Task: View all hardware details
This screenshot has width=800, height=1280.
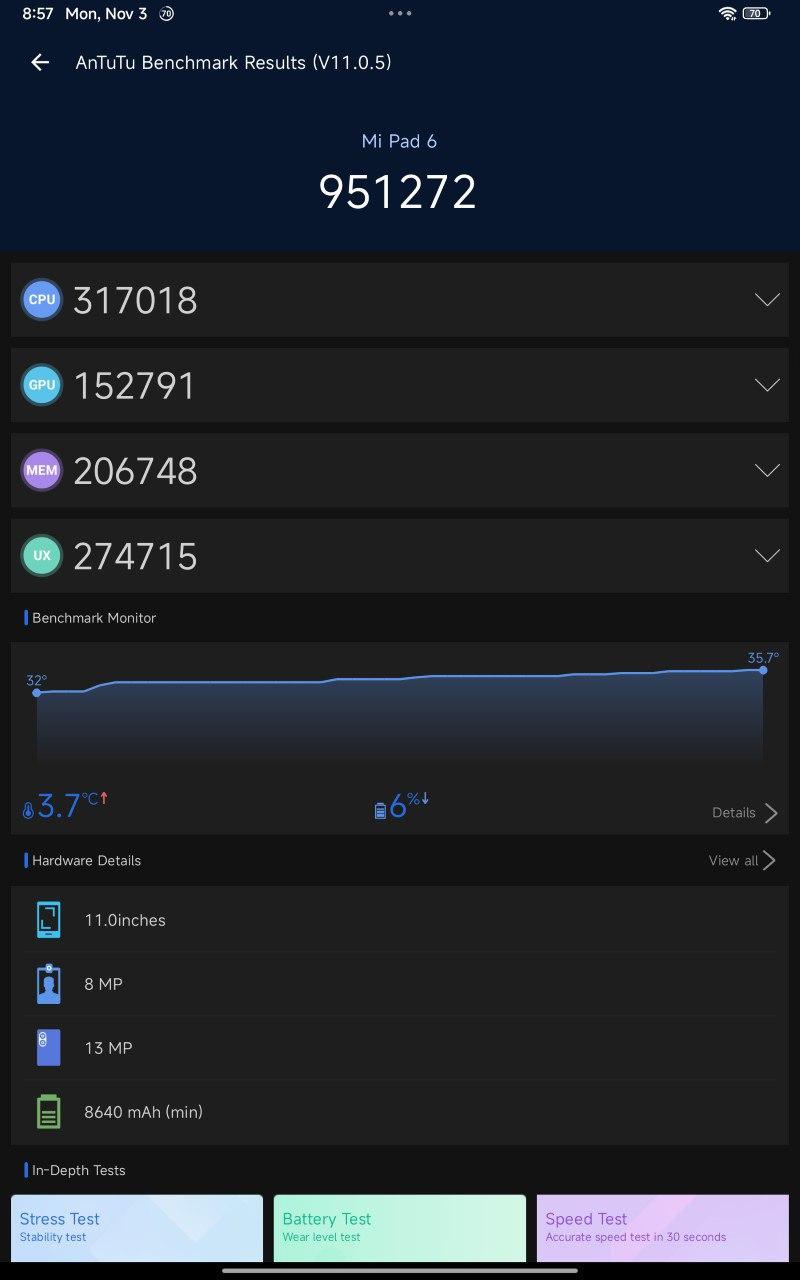Action: [742, 860]
